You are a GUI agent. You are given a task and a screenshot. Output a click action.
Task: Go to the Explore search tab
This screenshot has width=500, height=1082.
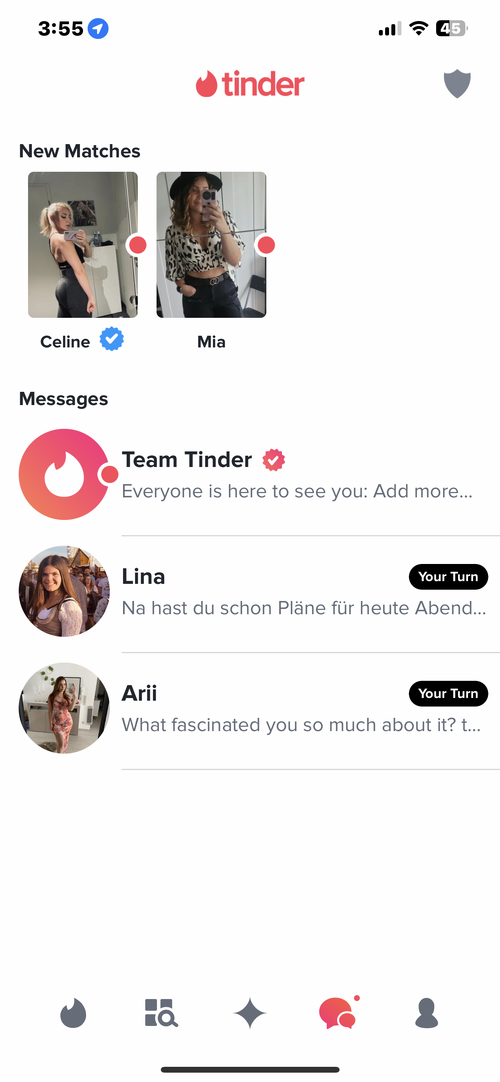(161, 1013)
